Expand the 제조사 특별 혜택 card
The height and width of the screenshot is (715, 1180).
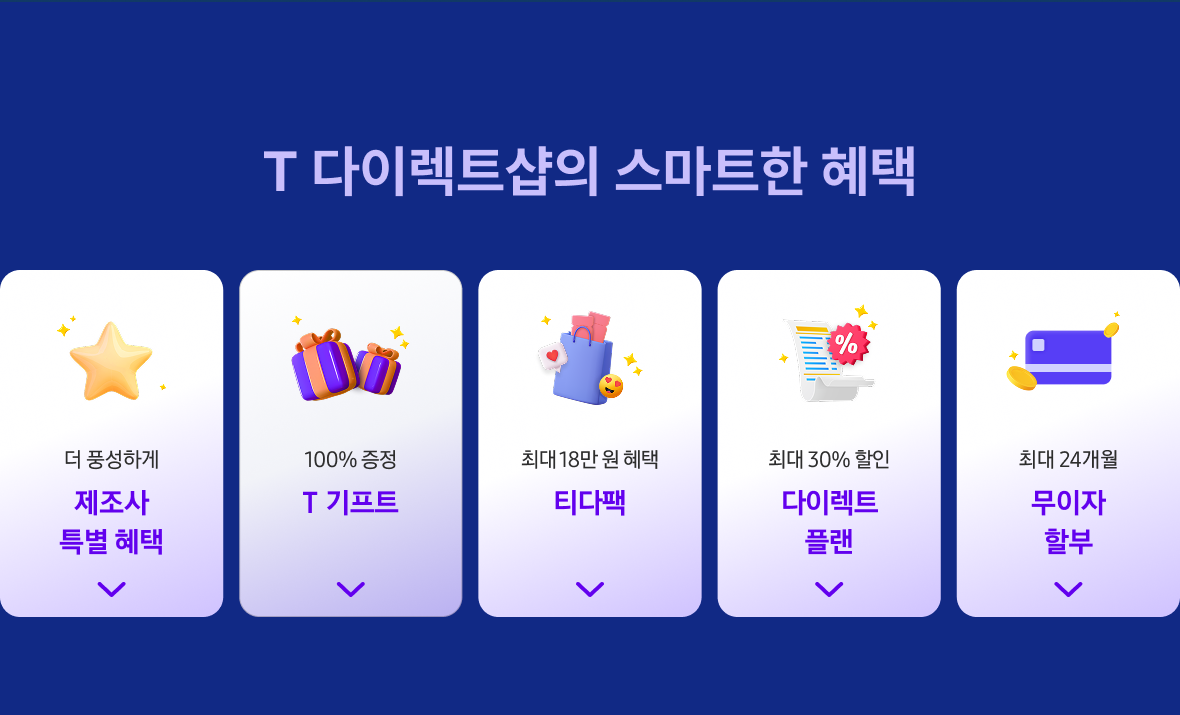(x=111, y=589)
